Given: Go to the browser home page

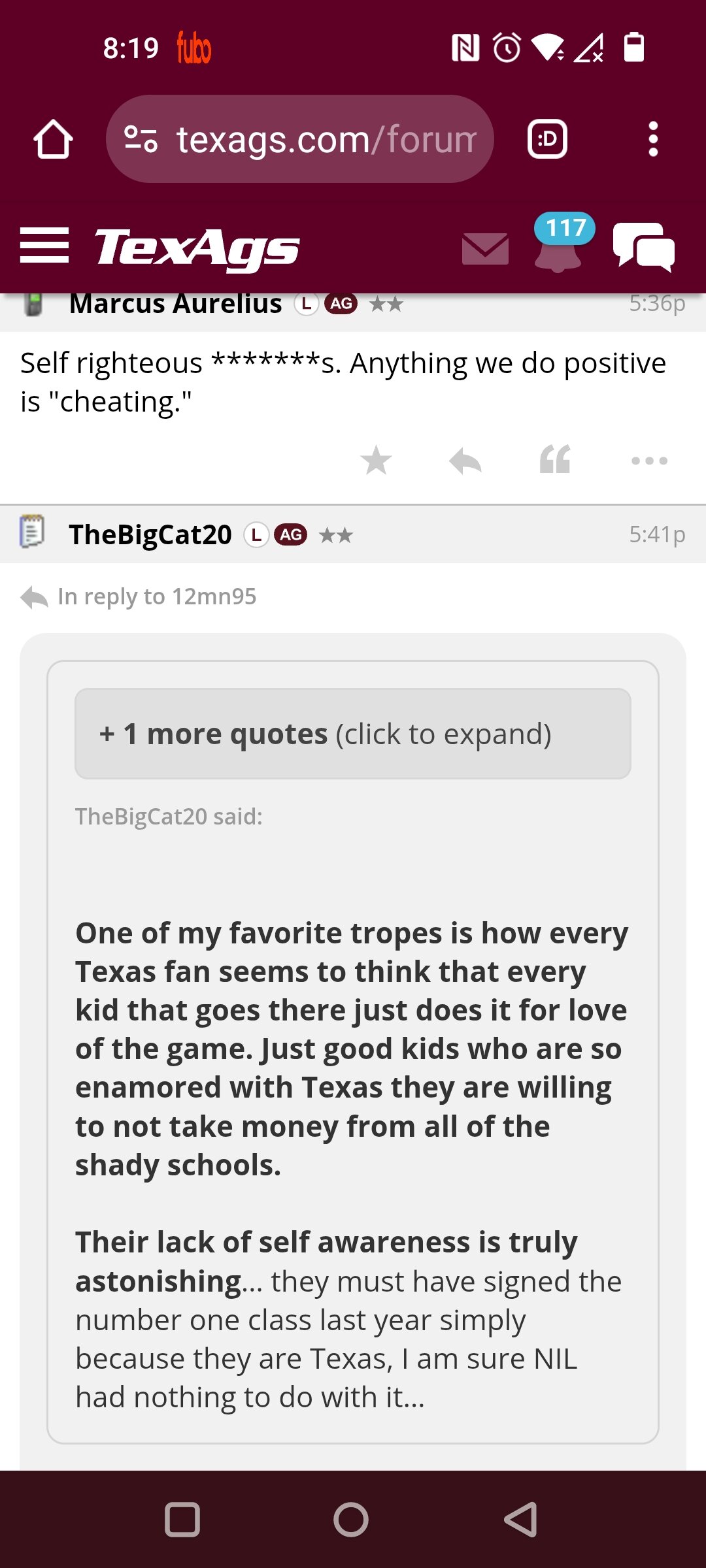Looking at the screenshot, I should point(53,139).
